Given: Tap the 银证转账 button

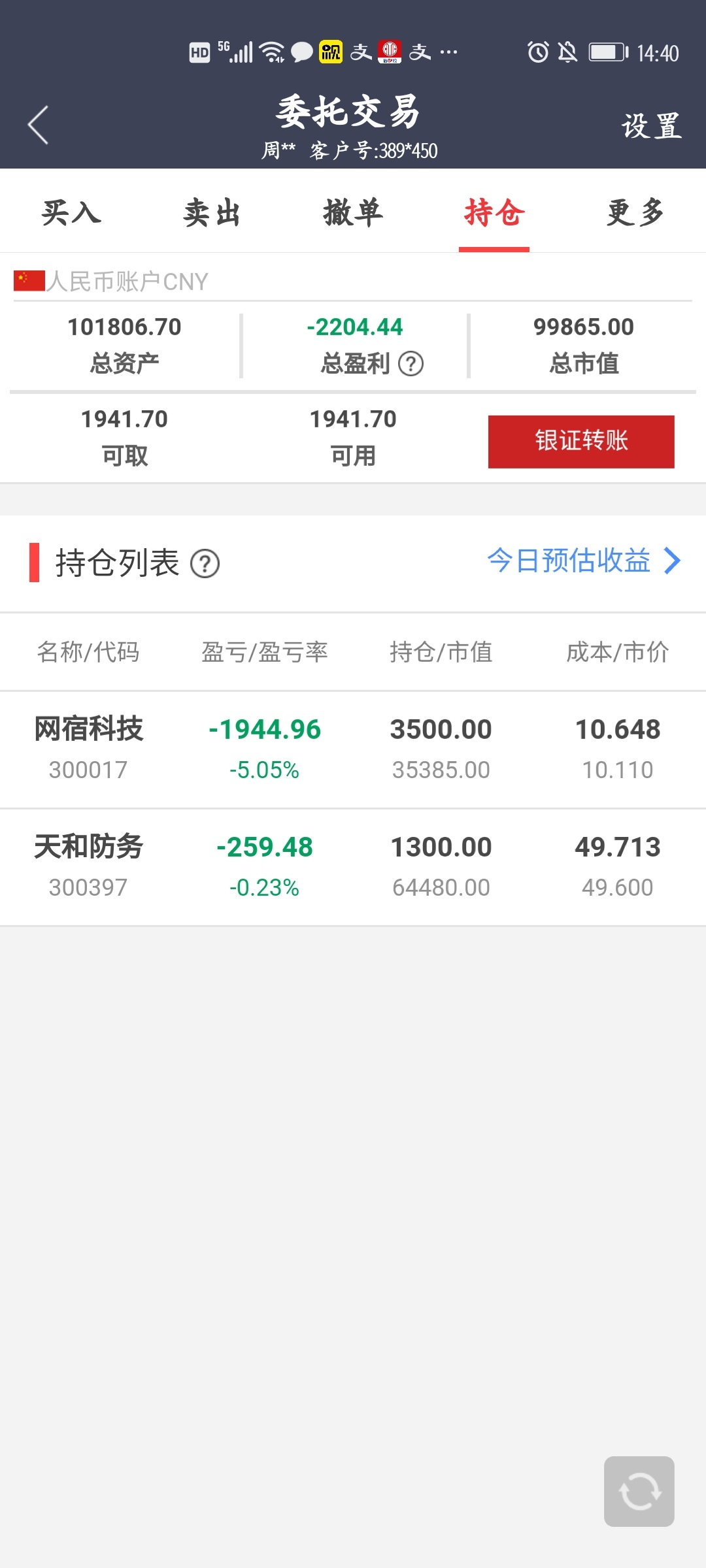Looking at the screenshot, I should coord(581,441).
